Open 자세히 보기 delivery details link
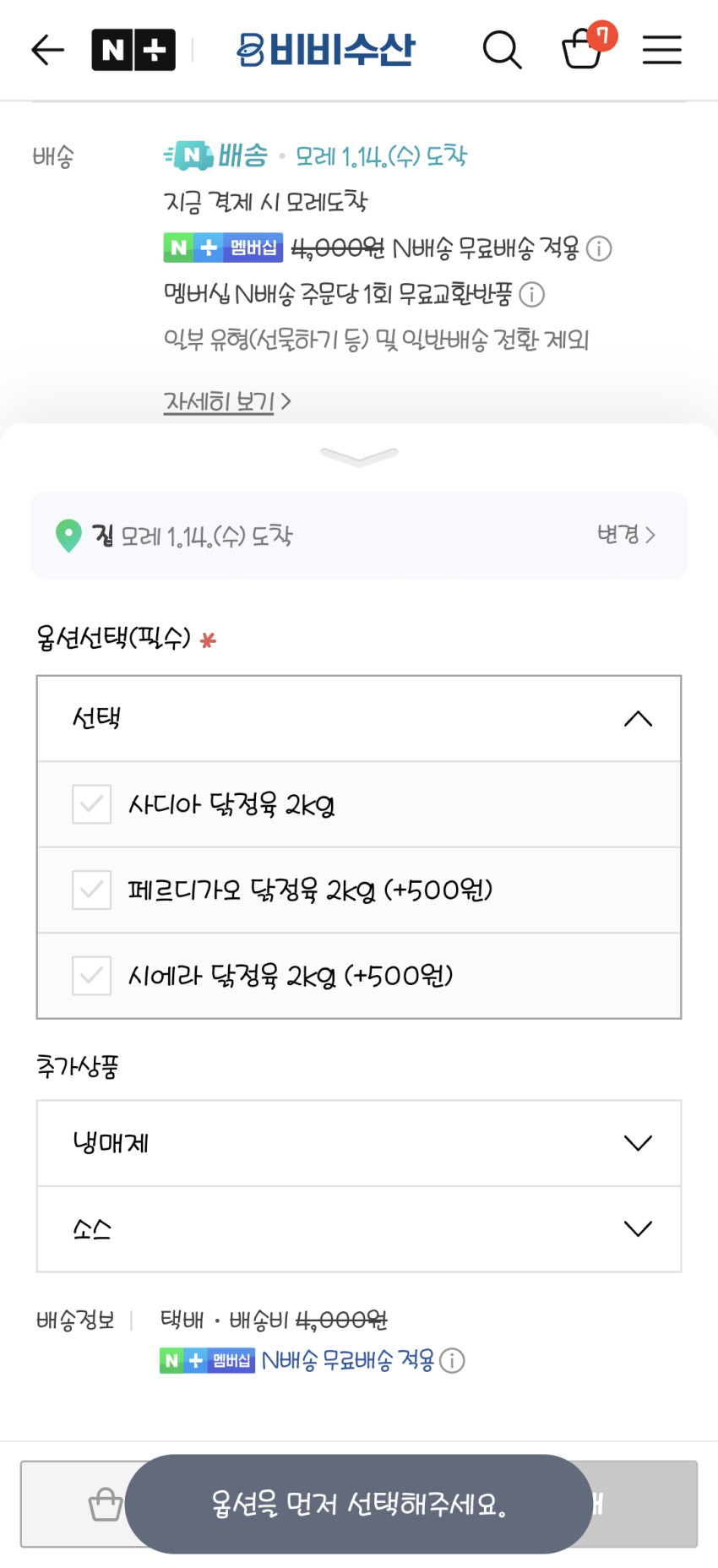Viewport: 718px width, 1568px height. [227, 401]
